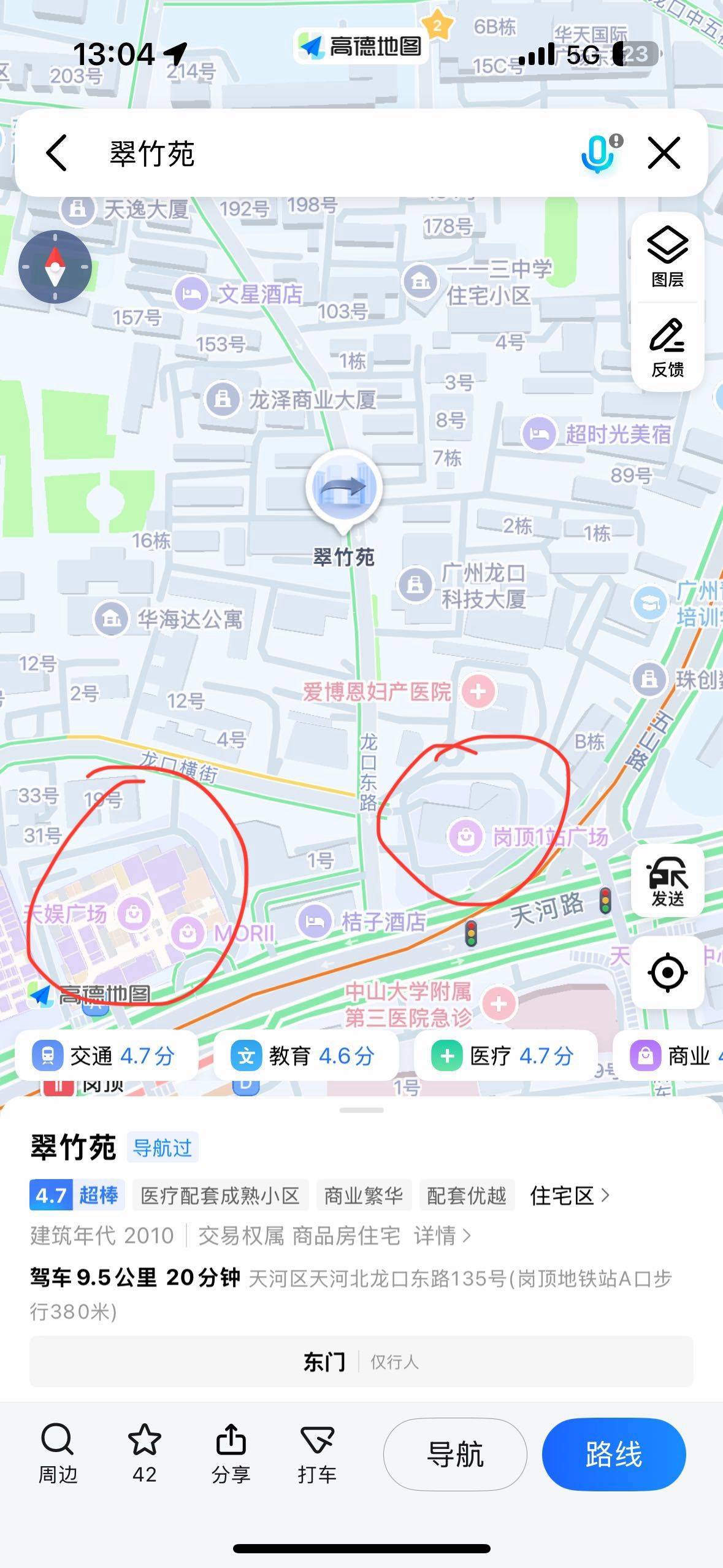Tap the 翠竹苑 search field
This screenshot has width=723, height=1568.
pos(337,153)
